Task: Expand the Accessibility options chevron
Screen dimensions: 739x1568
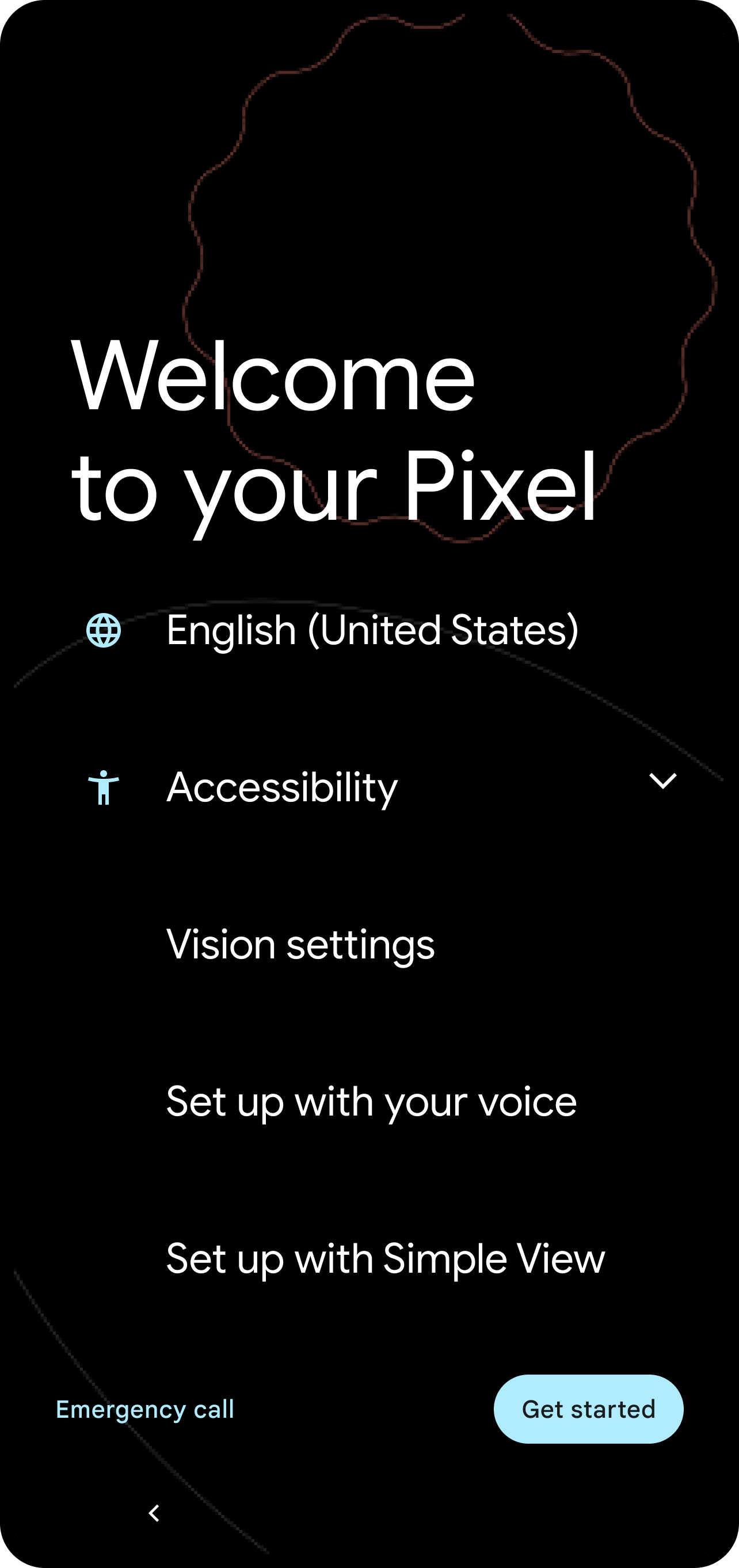Action: (663, 782)
